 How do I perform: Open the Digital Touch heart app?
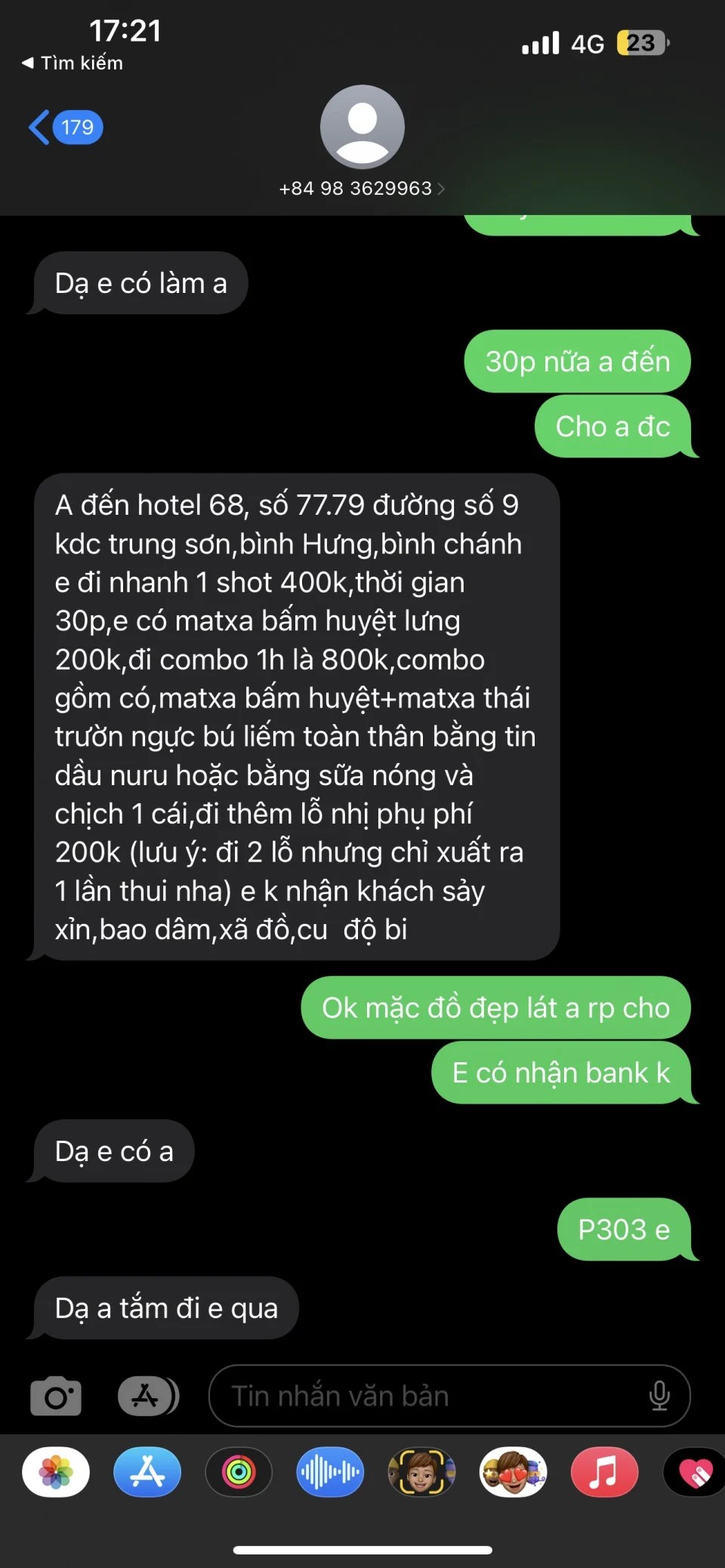(695, 1471)
